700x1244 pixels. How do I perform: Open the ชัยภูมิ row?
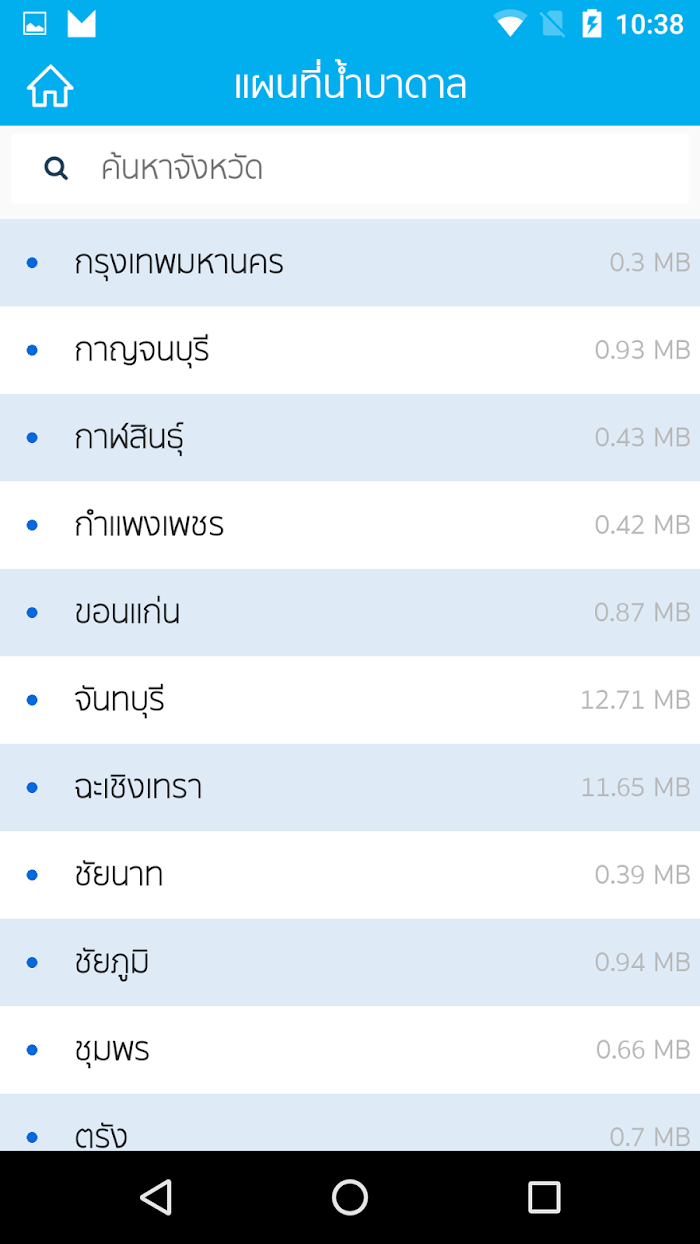coord(350,962)
